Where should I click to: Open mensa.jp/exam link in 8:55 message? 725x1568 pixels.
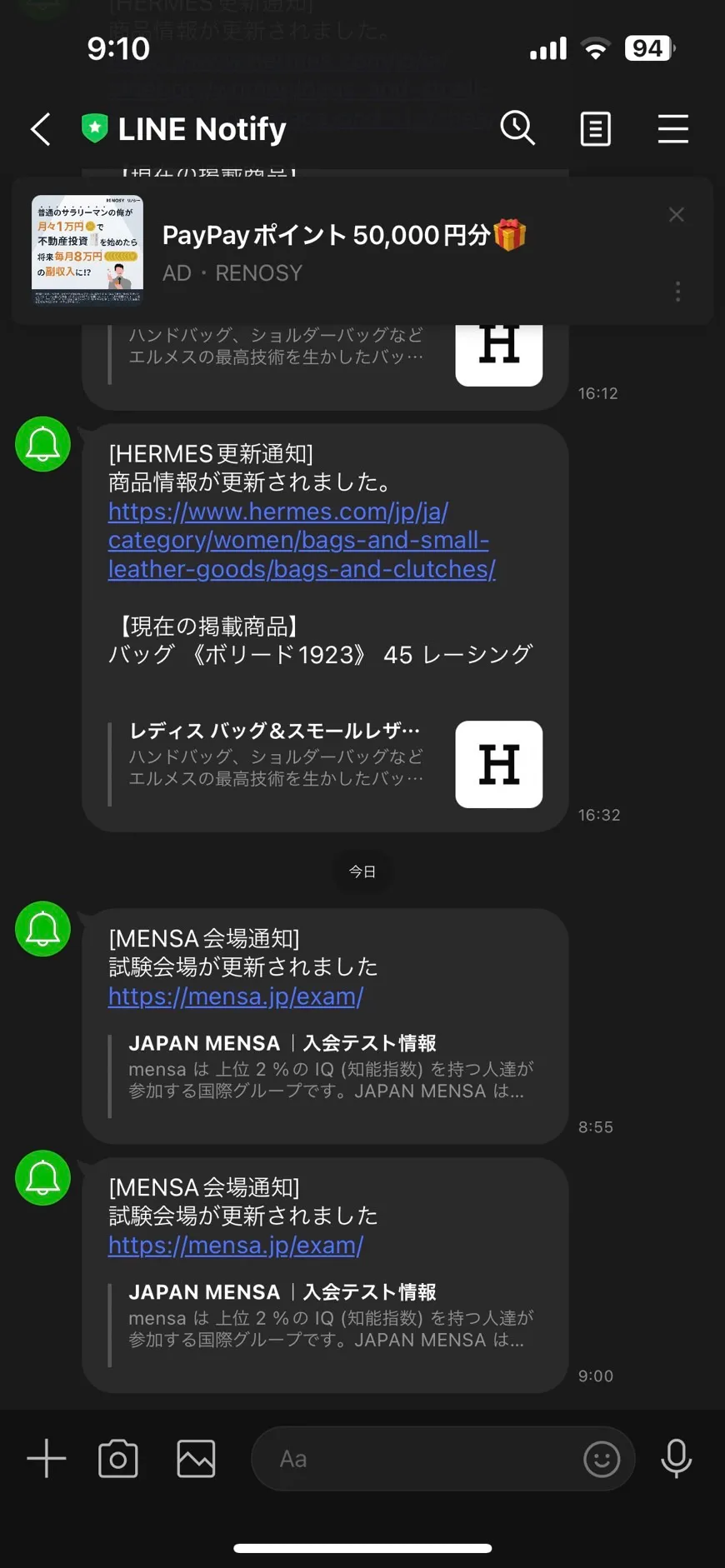click(x=236, y=996)
